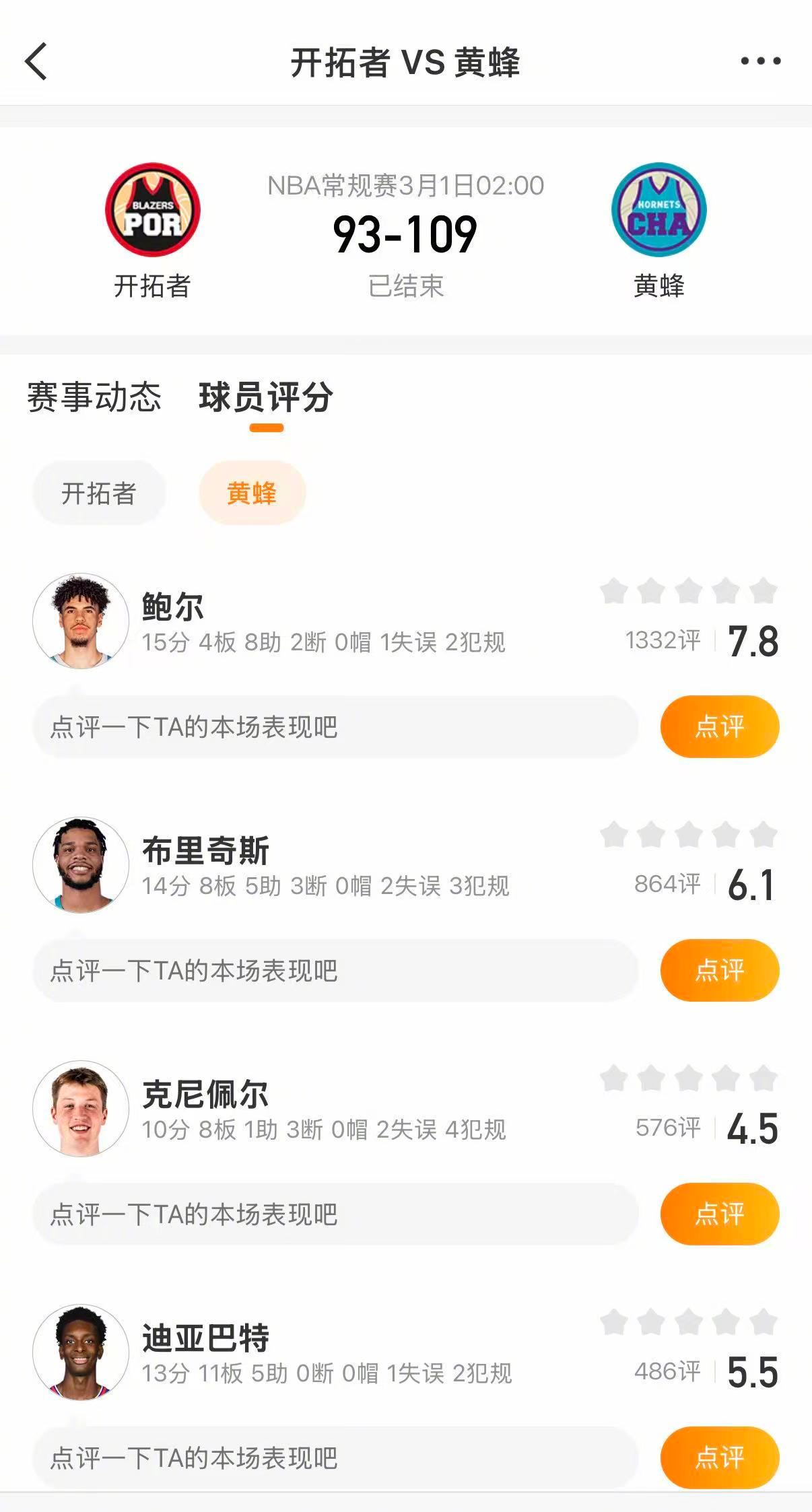Switch to the 赛事动态 tab
Image resolution: width=812 pixels, height=1512 pixels.
94,397
